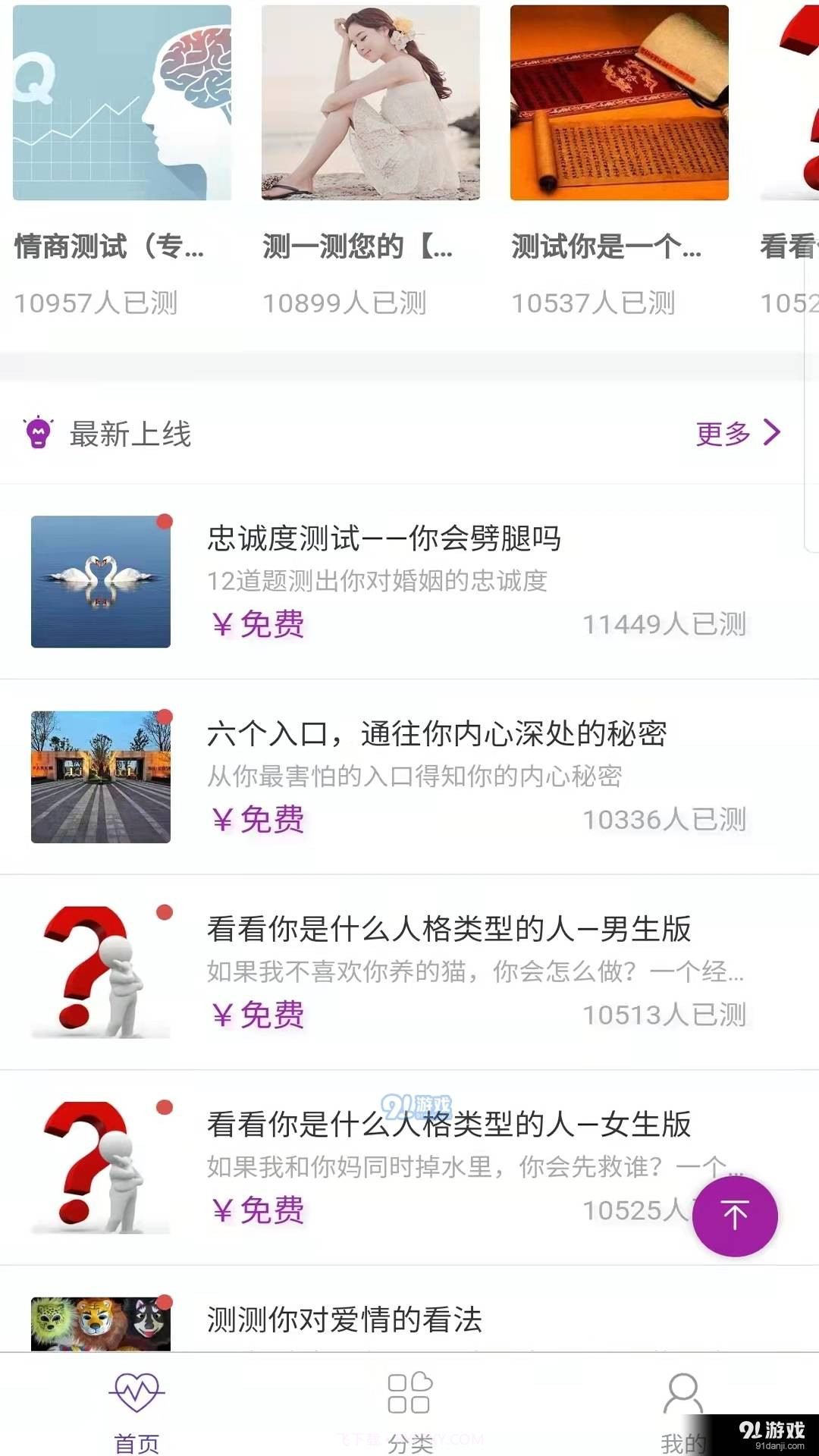Click the ¥免费 price icon on 忠诚度测试 item

256,623
